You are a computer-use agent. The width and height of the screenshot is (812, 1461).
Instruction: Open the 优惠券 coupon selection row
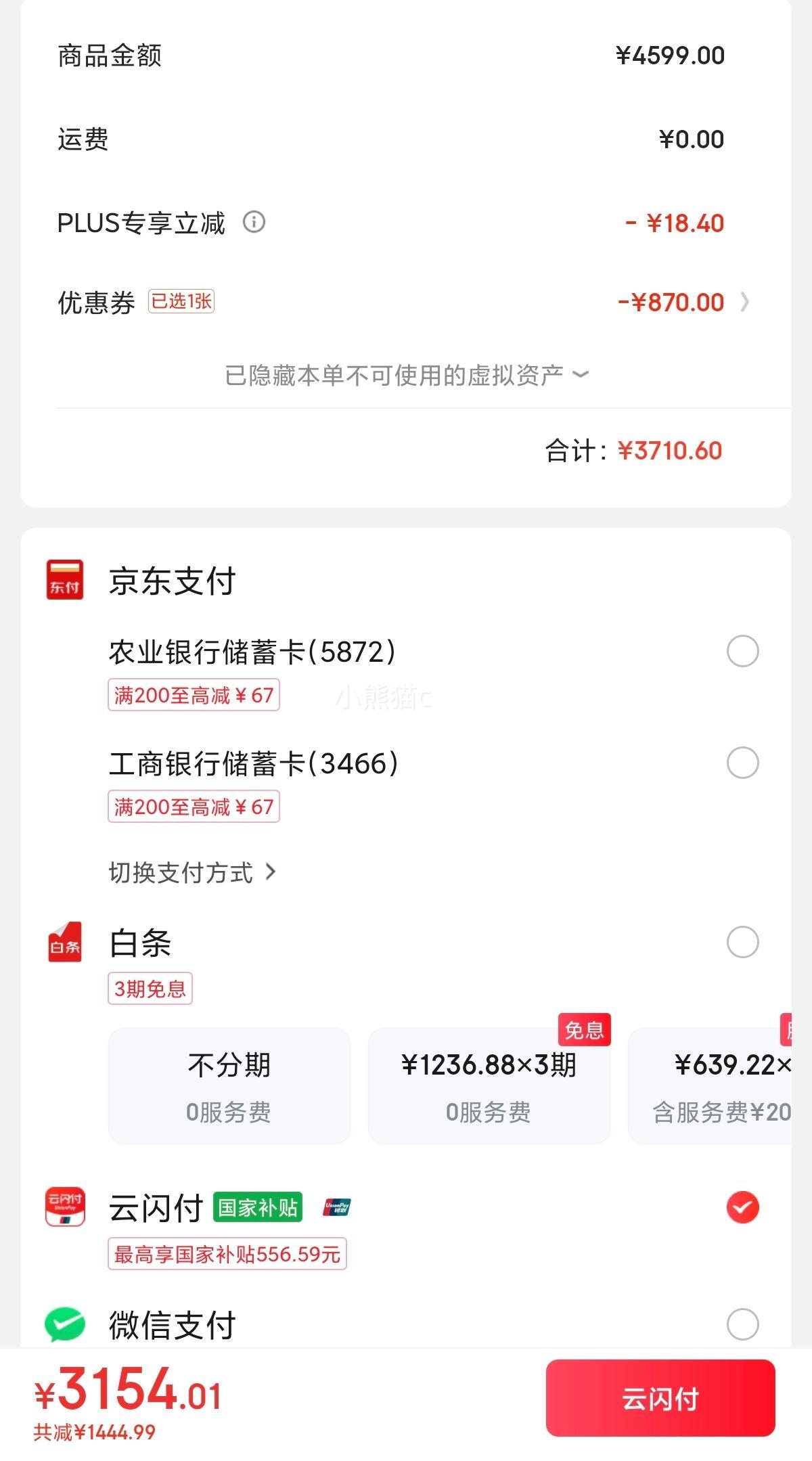[x=405, y=302]
